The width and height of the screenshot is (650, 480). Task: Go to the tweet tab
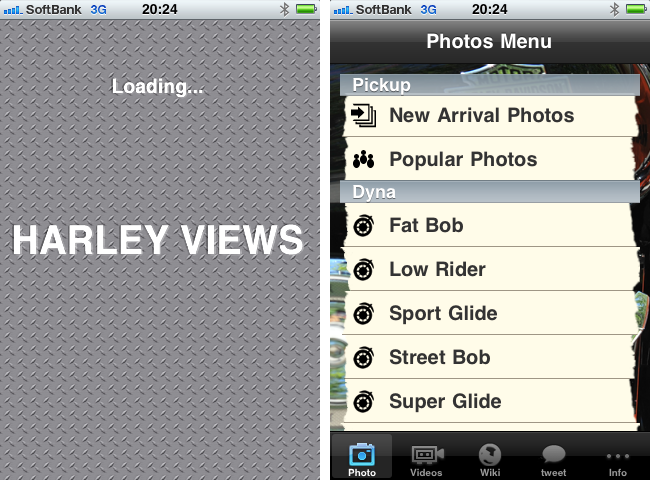554,459
